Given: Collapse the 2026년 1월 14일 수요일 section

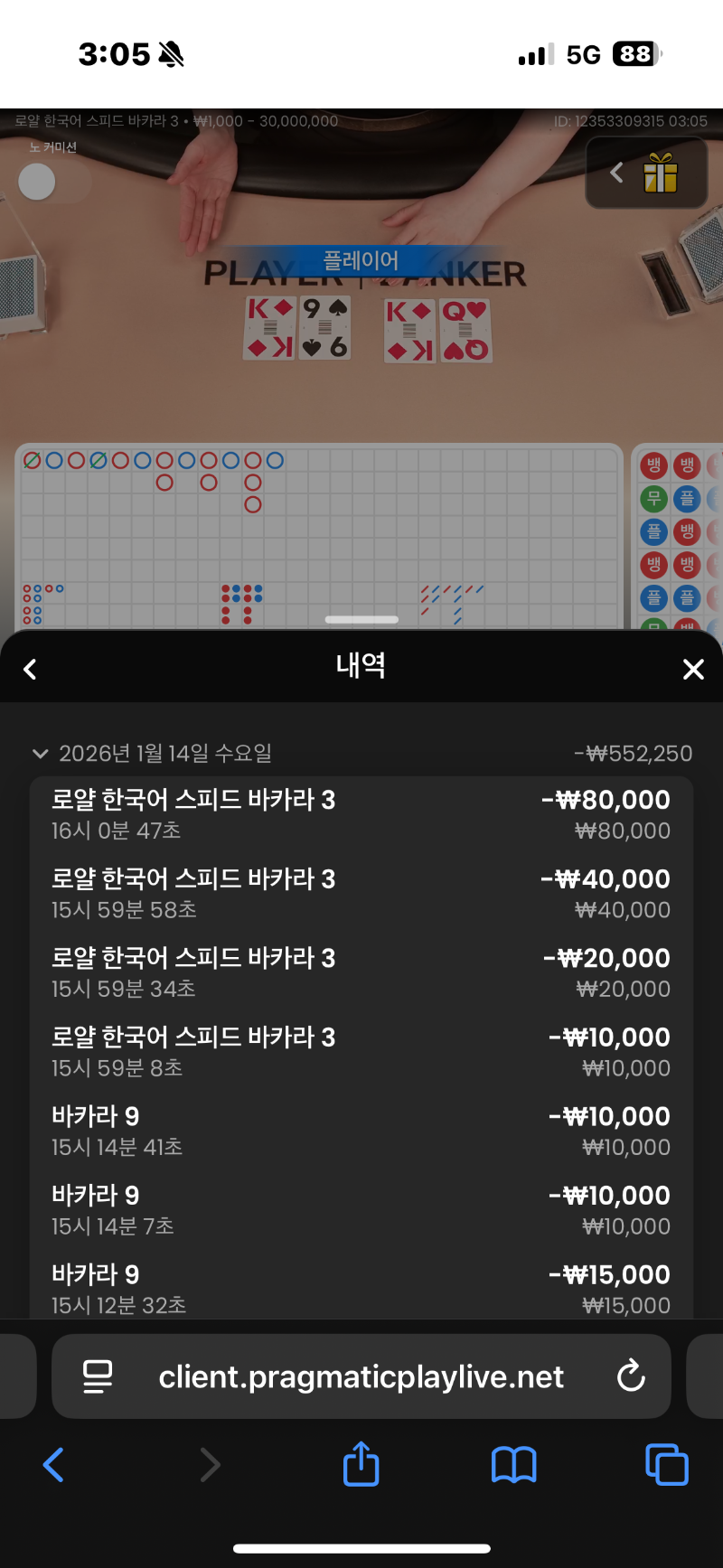Looking at the screenshot, I should (40, 754).
